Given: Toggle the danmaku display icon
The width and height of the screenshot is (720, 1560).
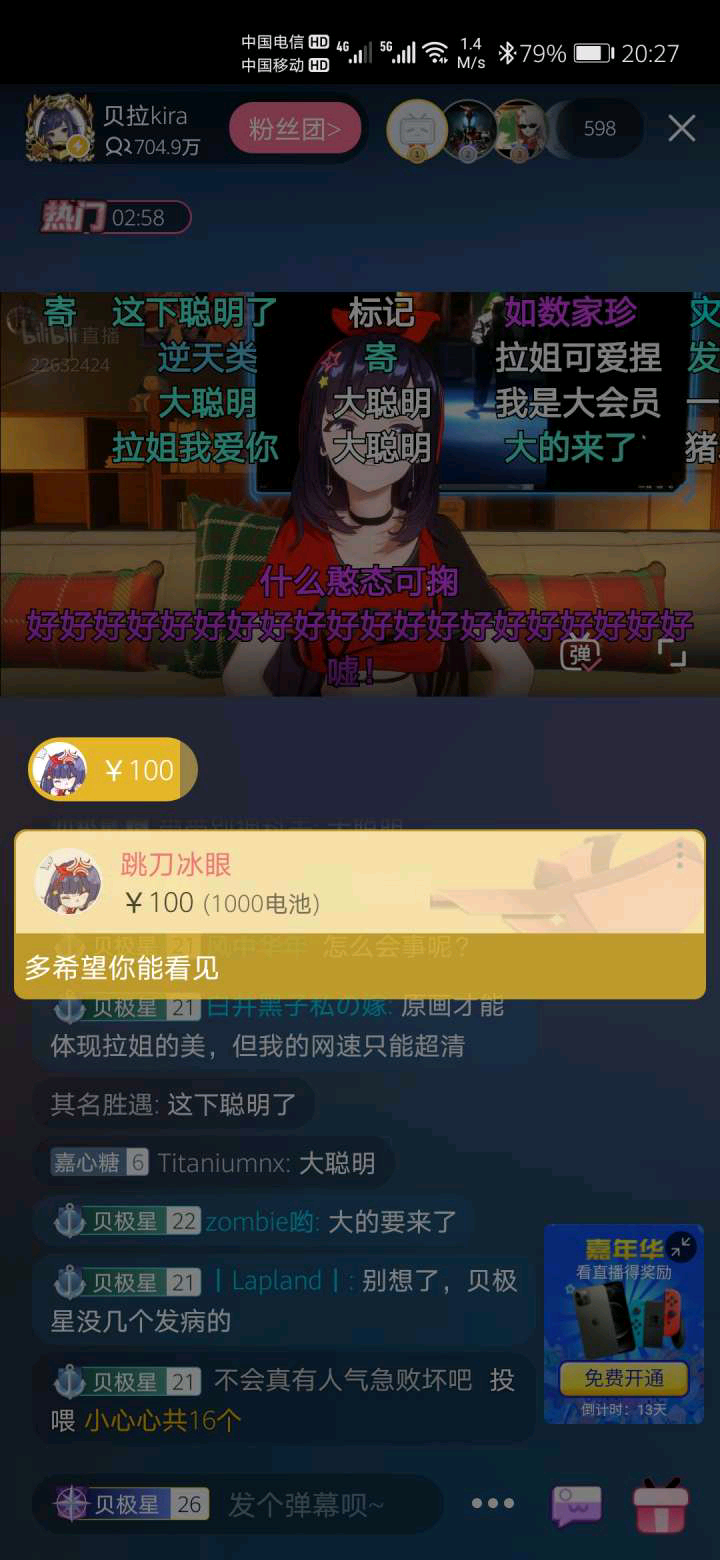Looking at the screenshot, I should [581, 653].
